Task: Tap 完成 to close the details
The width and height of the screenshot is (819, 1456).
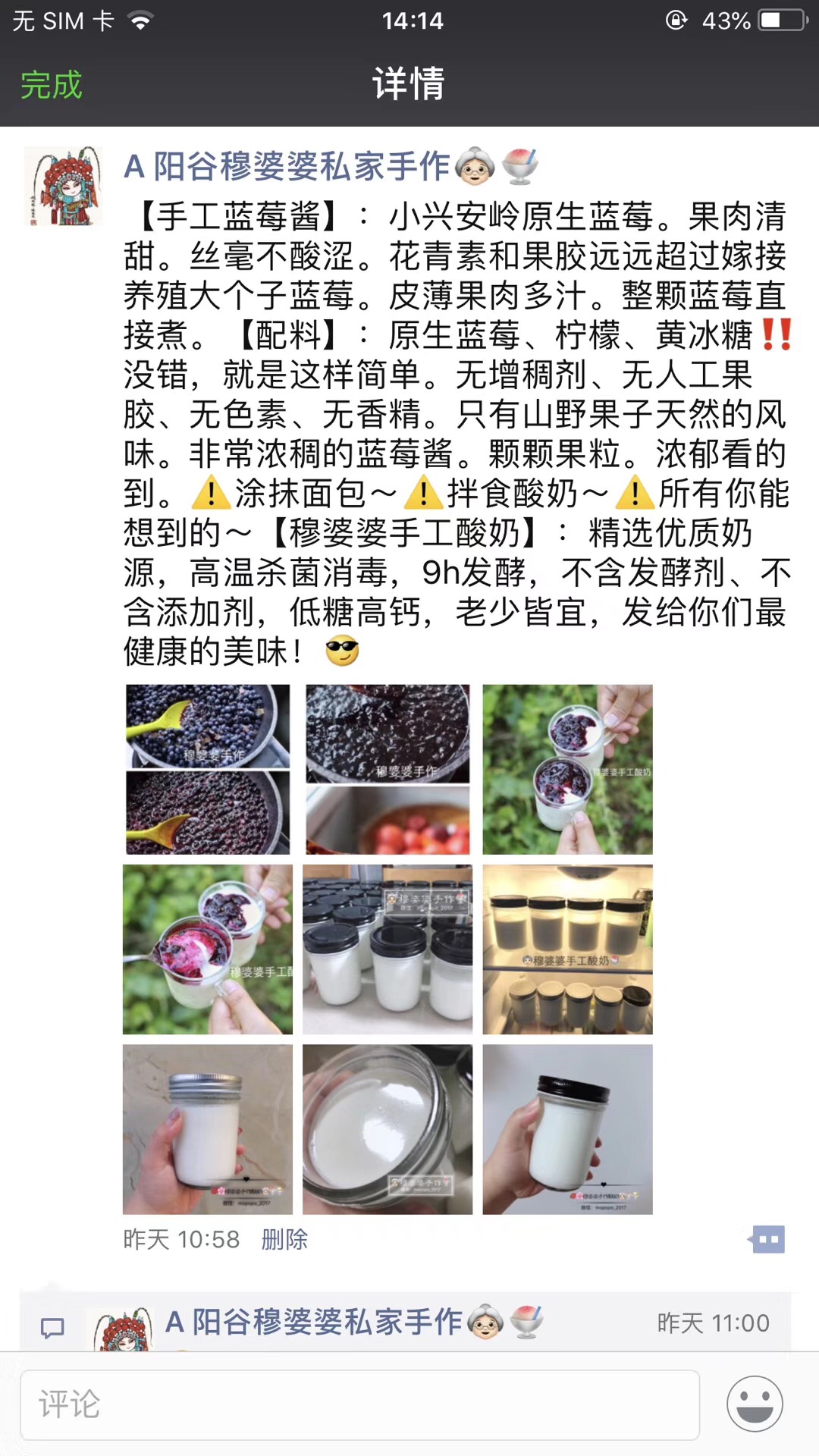Action: (x=51, y=85)
